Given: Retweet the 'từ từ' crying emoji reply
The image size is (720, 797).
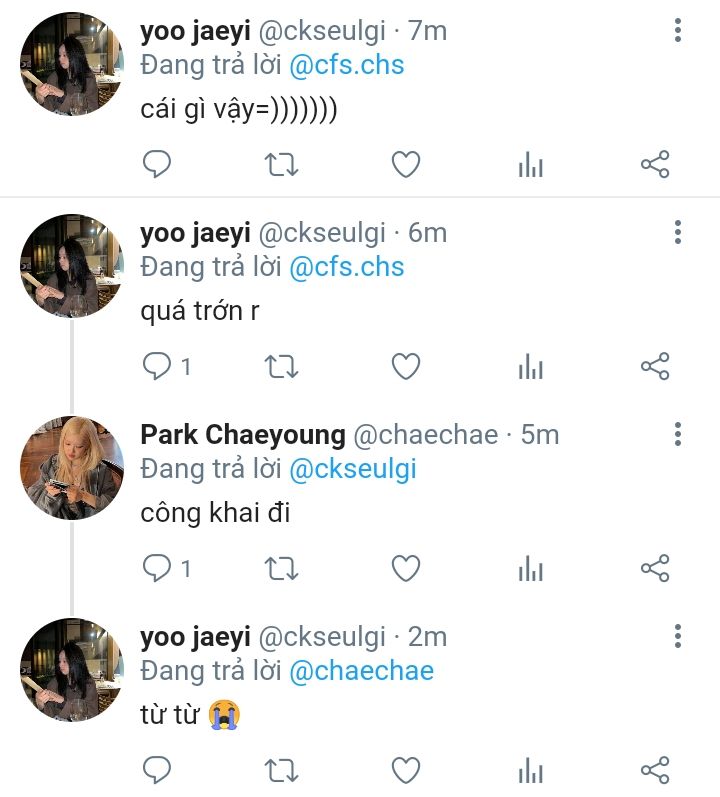Looking at the screenshot, I should pyautogui.click(x=282, y=769).
